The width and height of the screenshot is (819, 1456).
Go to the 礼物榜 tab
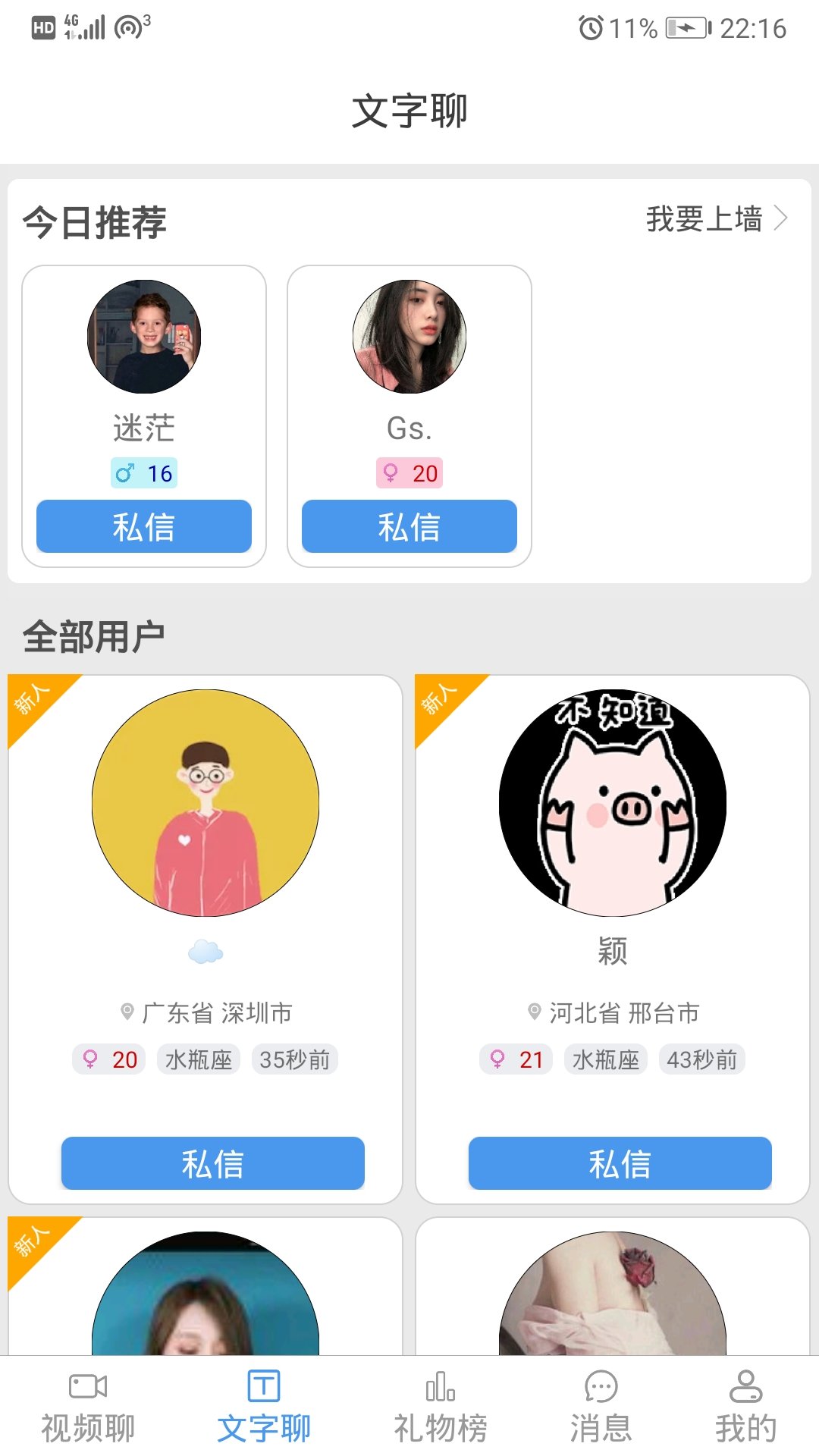(440, 1407)
